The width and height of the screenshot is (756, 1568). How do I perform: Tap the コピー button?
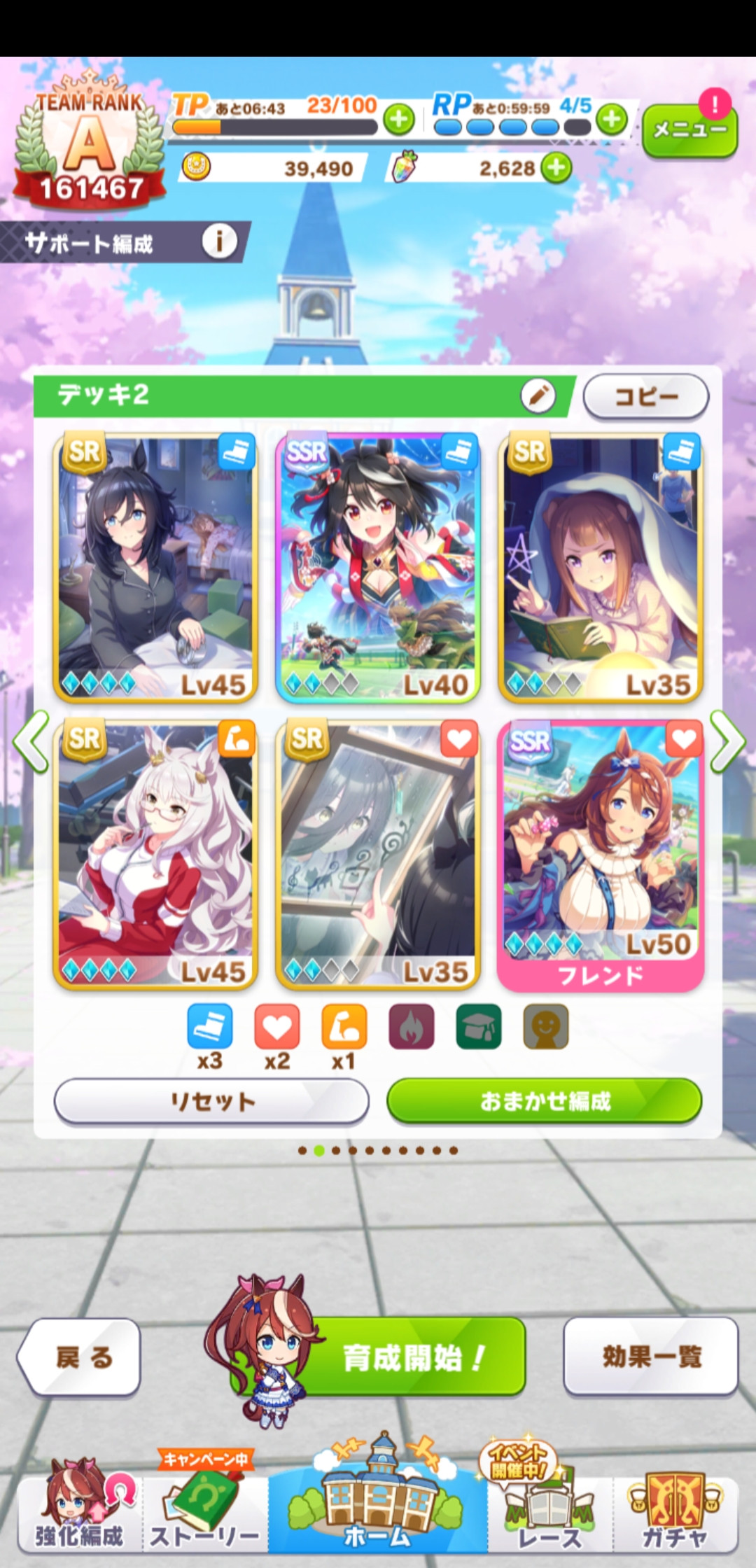(x=646, y=397)
